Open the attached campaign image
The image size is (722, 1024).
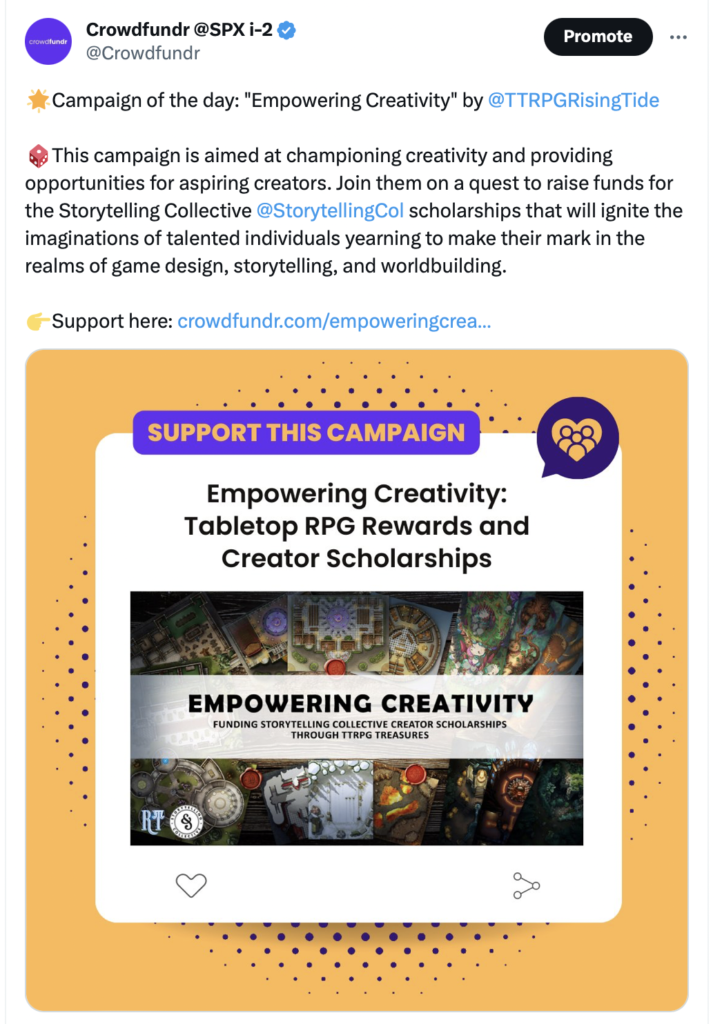(x=356, y=680)
